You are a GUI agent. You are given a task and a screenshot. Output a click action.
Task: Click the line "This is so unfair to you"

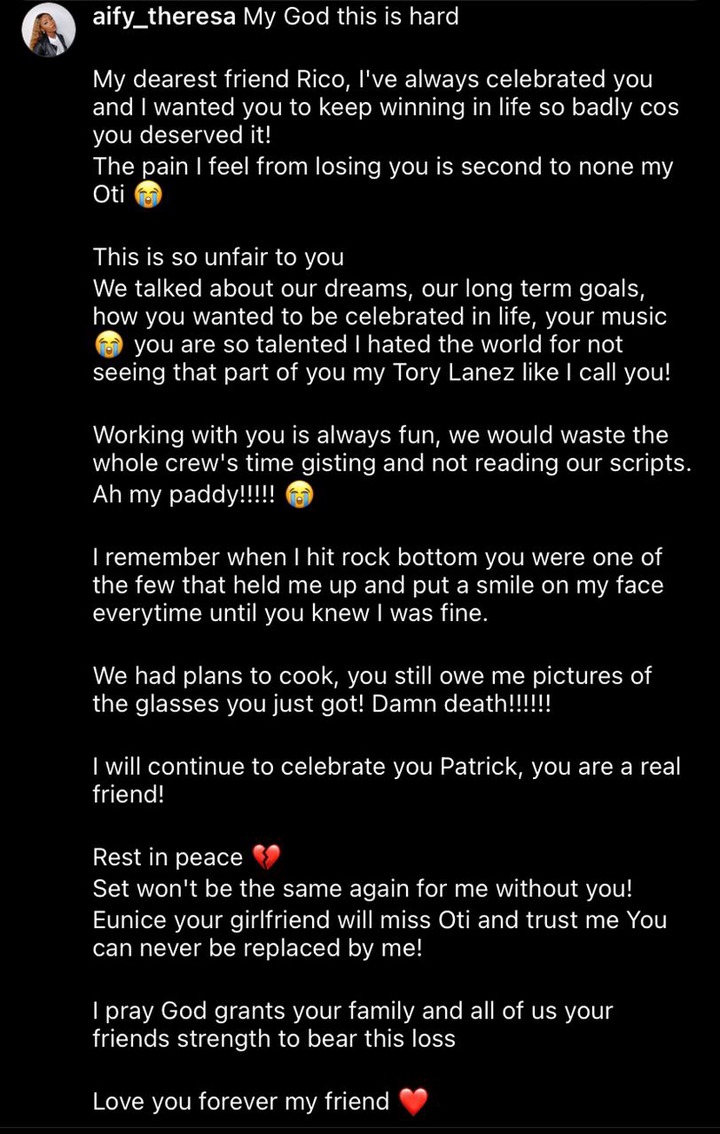coord(218,257)
